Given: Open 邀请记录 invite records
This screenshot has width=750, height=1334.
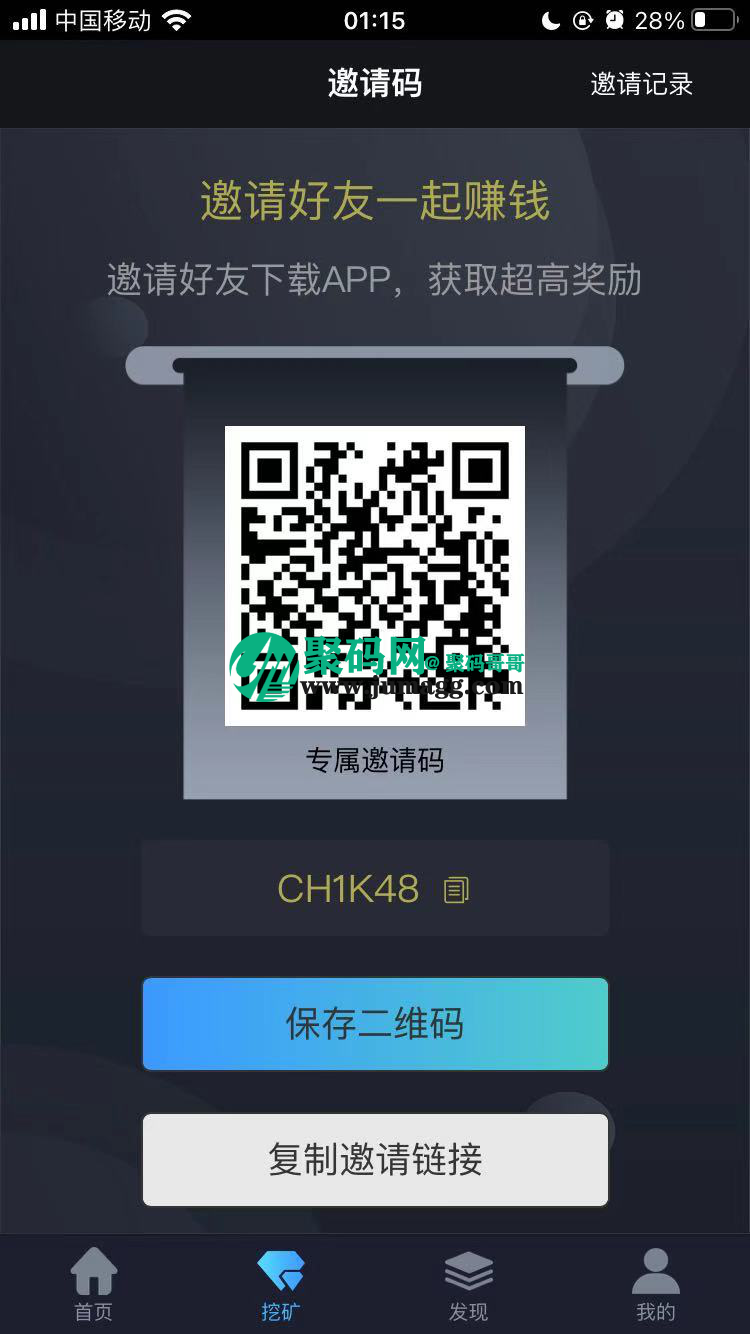Looking at the screenshot, I should click(641, 84).
